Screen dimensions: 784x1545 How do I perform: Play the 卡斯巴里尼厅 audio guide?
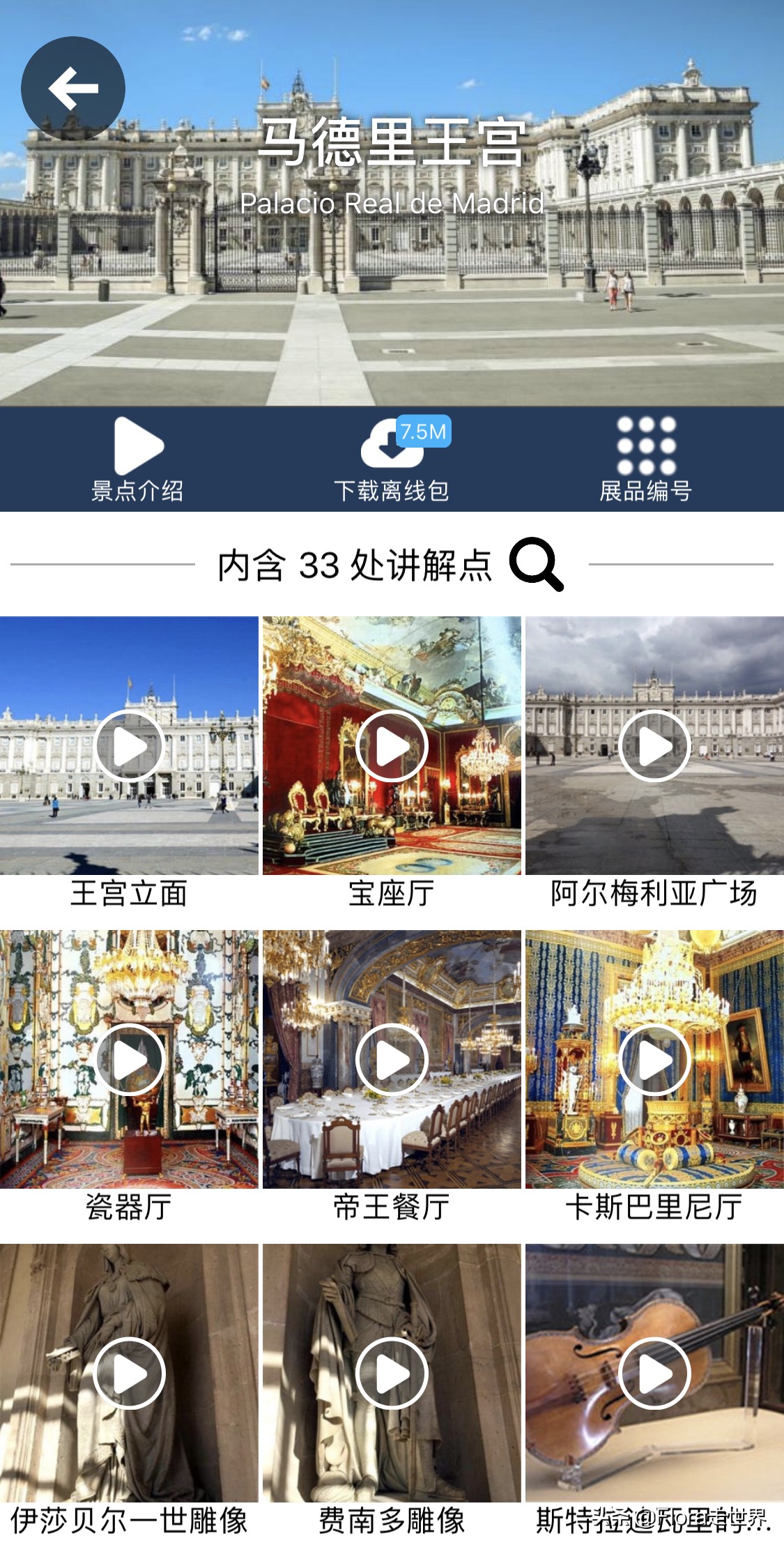point(654,1059)
